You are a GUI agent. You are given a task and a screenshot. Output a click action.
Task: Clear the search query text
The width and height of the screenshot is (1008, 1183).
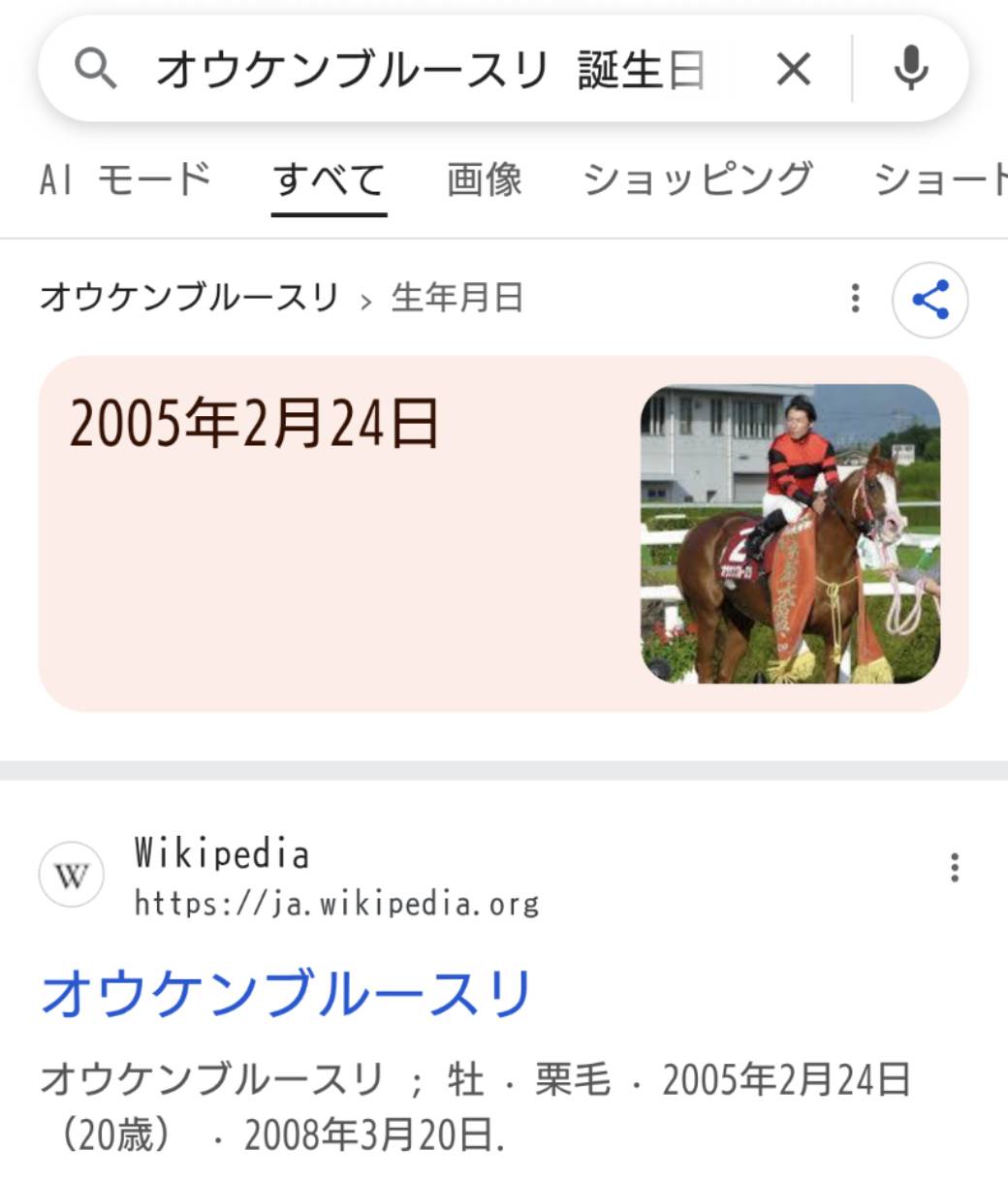coord(793,70)
